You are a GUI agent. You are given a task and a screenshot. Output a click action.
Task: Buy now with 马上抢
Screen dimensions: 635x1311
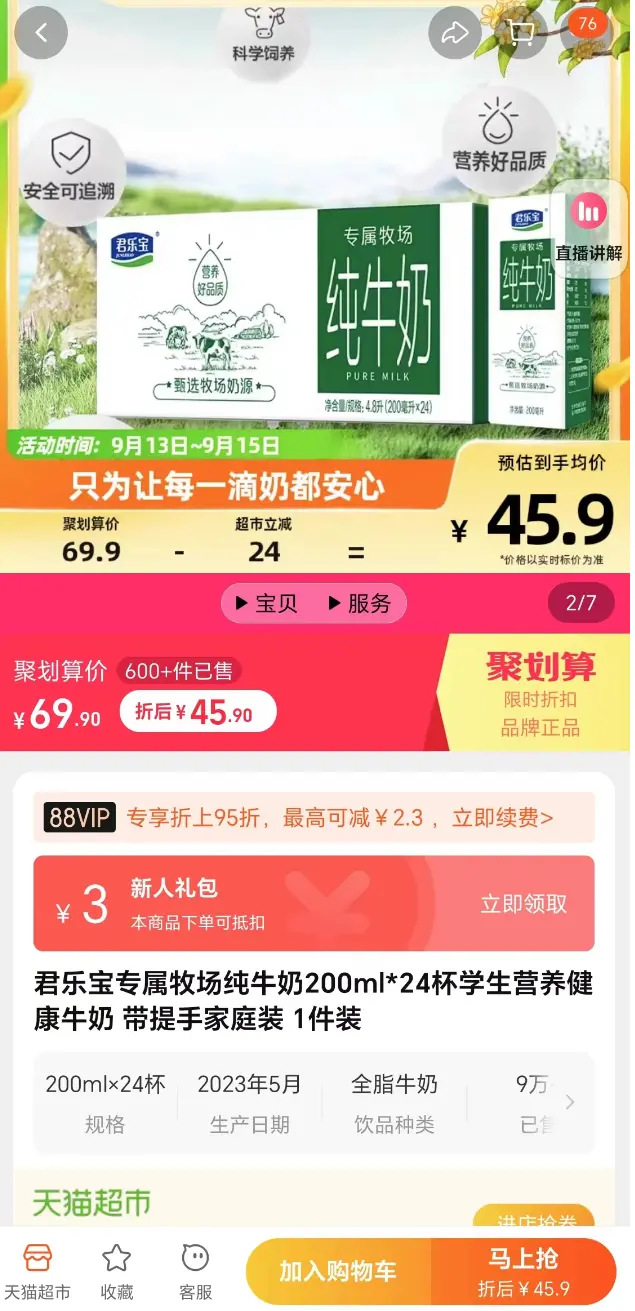coord(523,1271)
